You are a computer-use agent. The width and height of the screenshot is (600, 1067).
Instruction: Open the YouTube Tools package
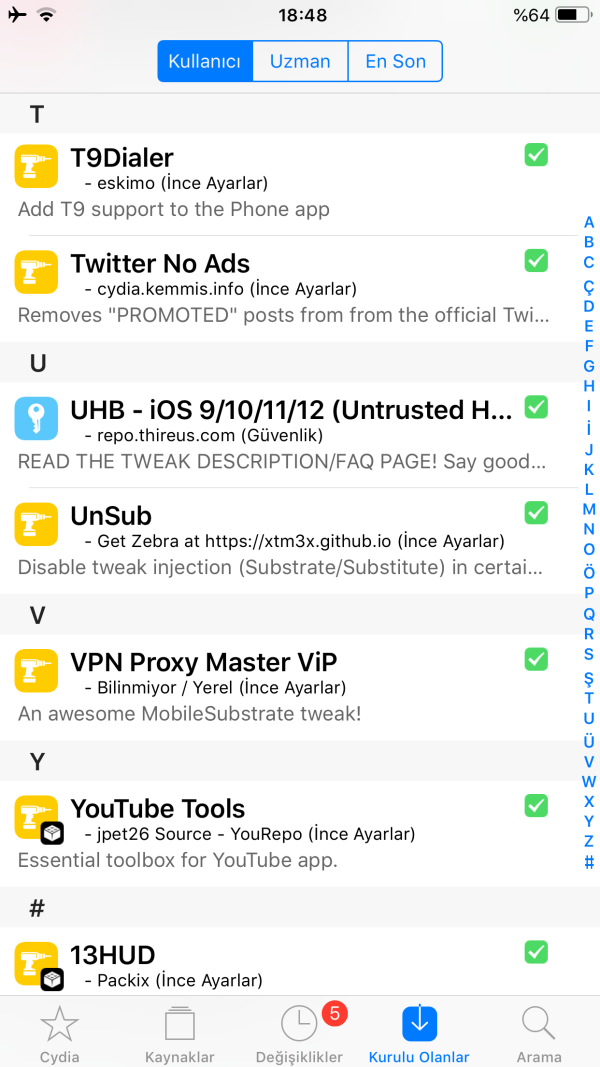click(x=280, y=832)
